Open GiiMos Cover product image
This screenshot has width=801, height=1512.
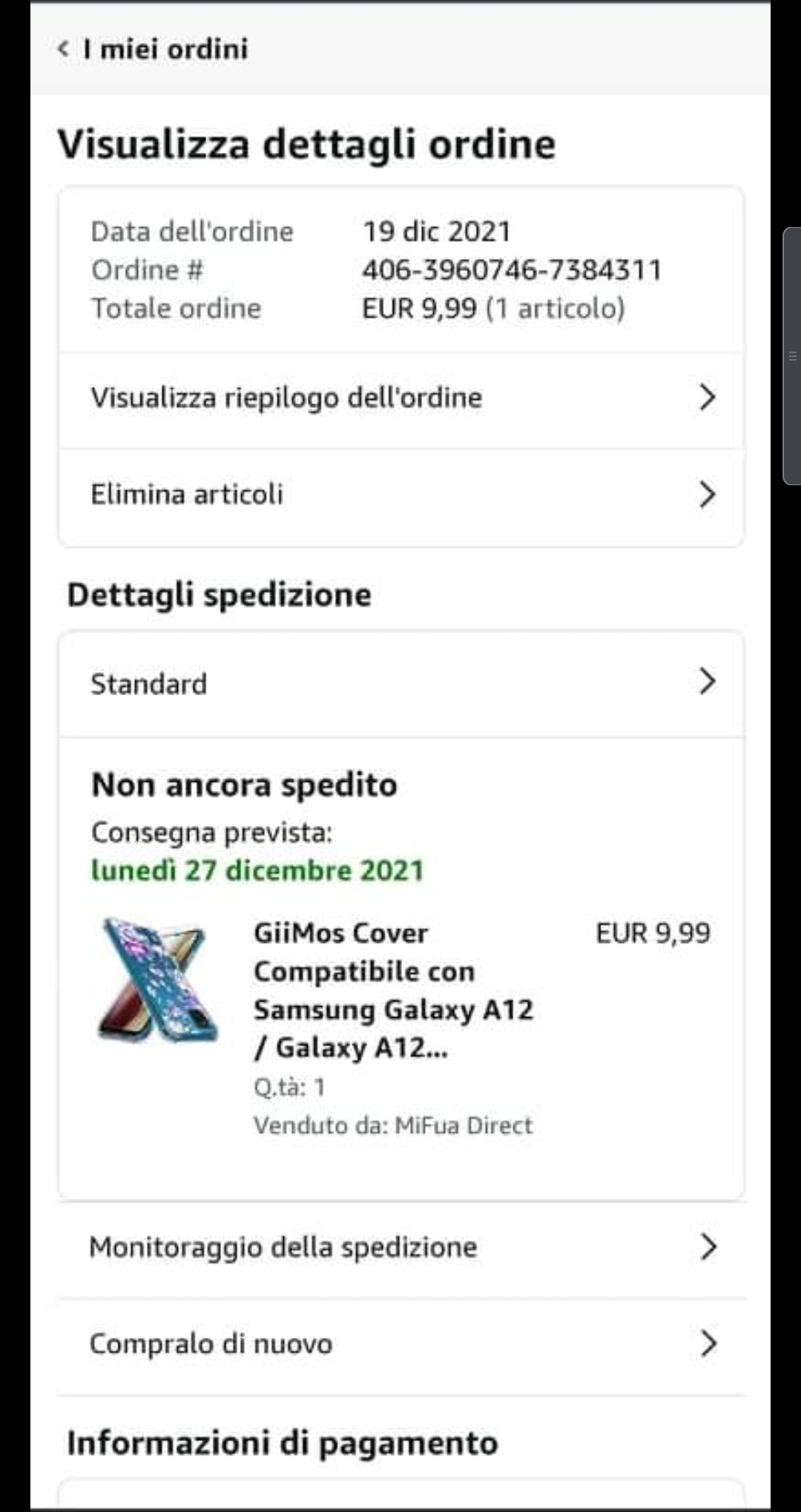point(157,980)
